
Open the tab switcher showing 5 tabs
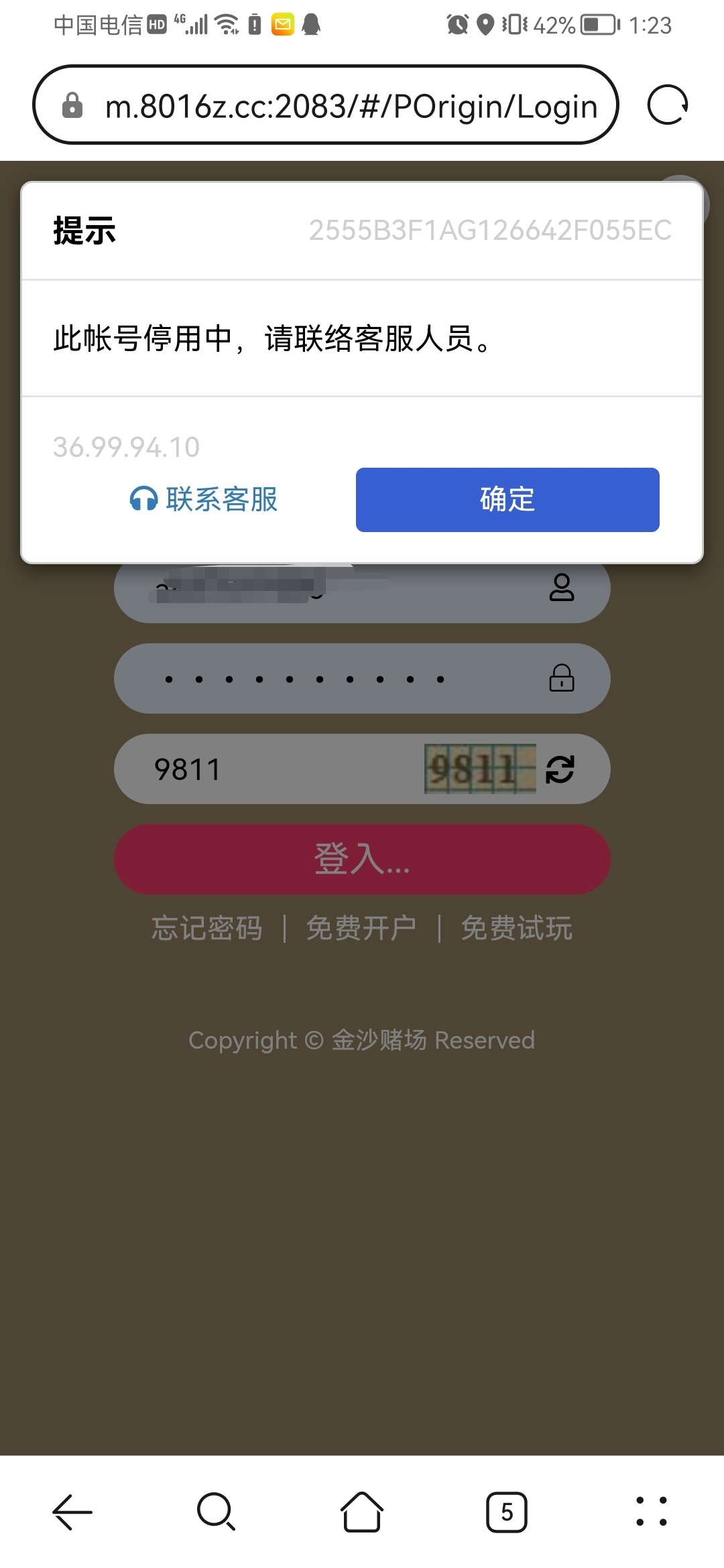[506, 1512]
